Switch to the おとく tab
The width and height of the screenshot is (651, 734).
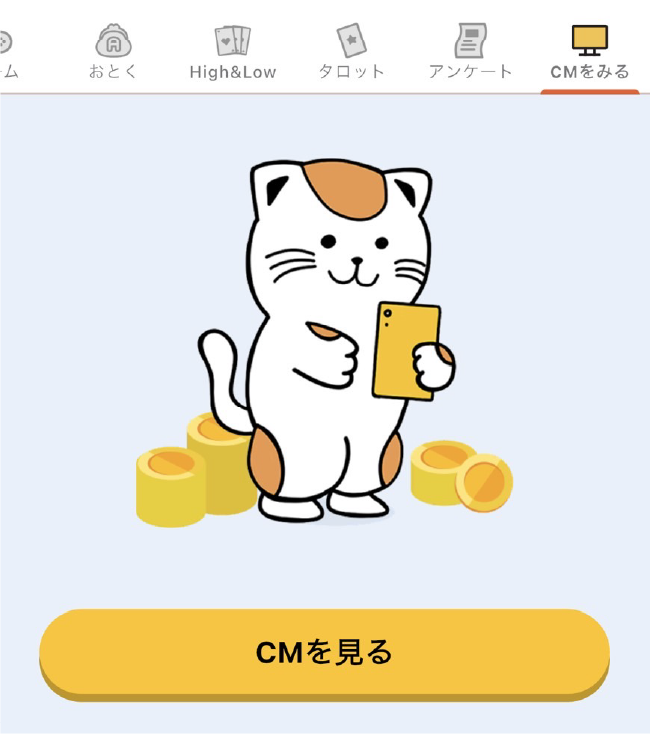(113, 51)
